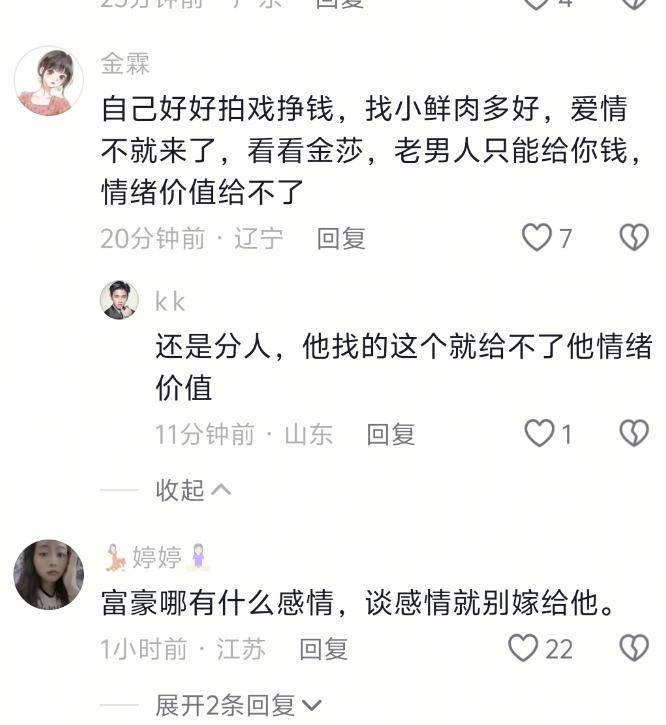This screenshot has height=725, width=666.
Task: Dislike 金霖's comment
Action: click(634, 238)
